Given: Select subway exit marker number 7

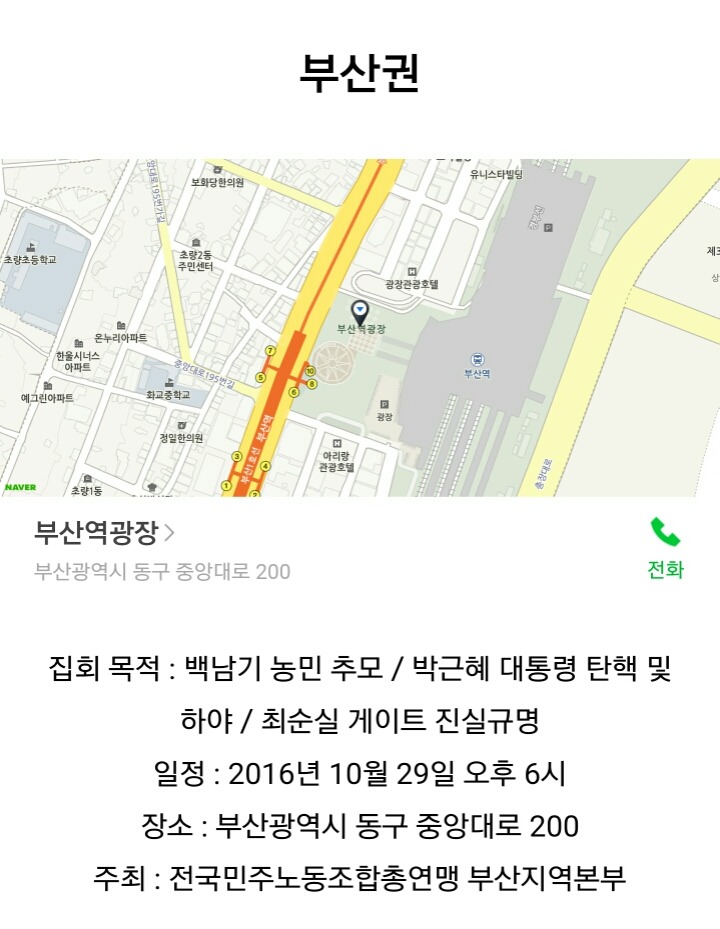Looking at the screenshot, I should pos(270,350).
